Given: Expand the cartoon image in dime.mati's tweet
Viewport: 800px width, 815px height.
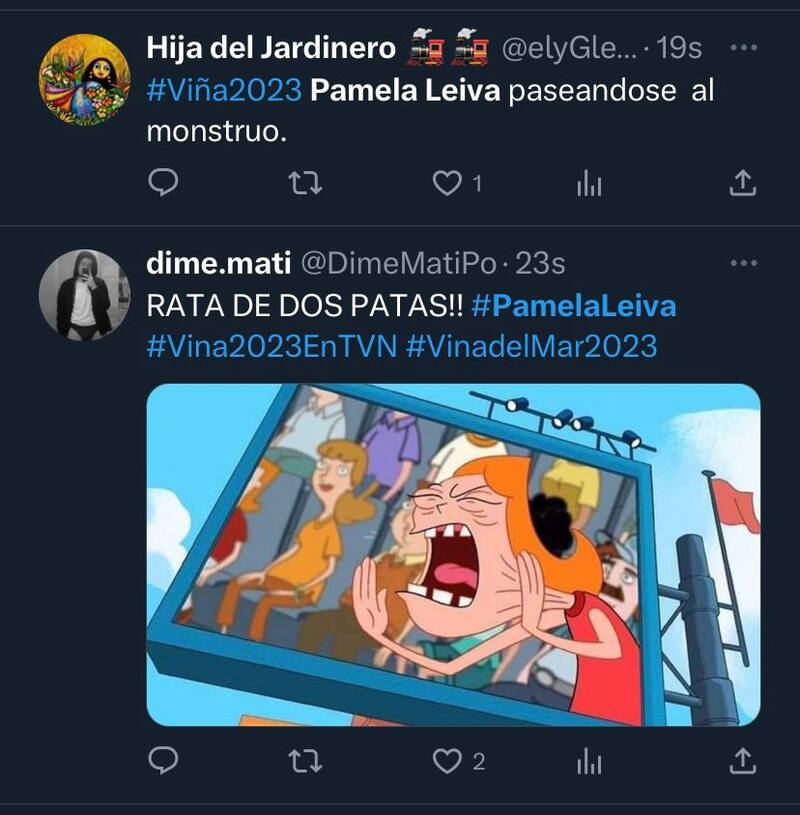Looking at the screenshot, I should click(453, 555).
